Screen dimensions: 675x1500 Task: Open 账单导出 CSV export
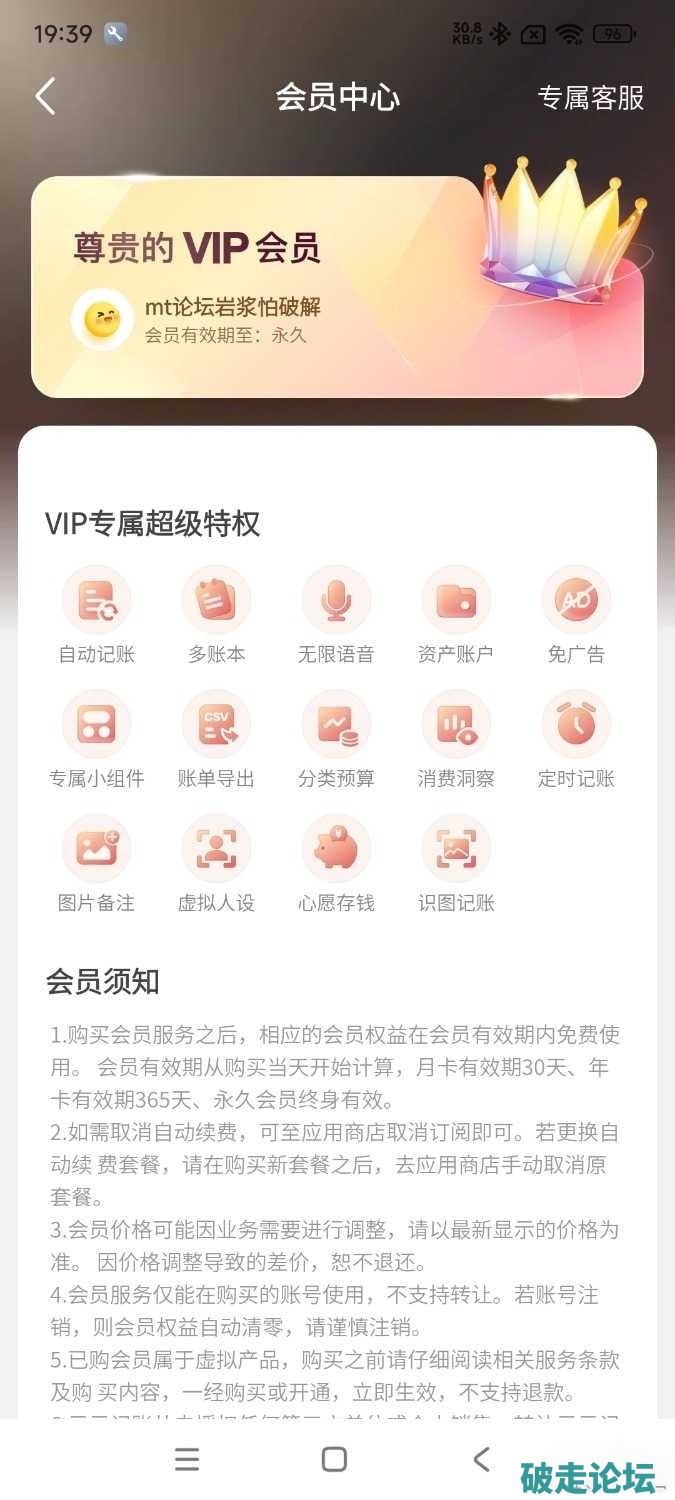click(216, 725)
